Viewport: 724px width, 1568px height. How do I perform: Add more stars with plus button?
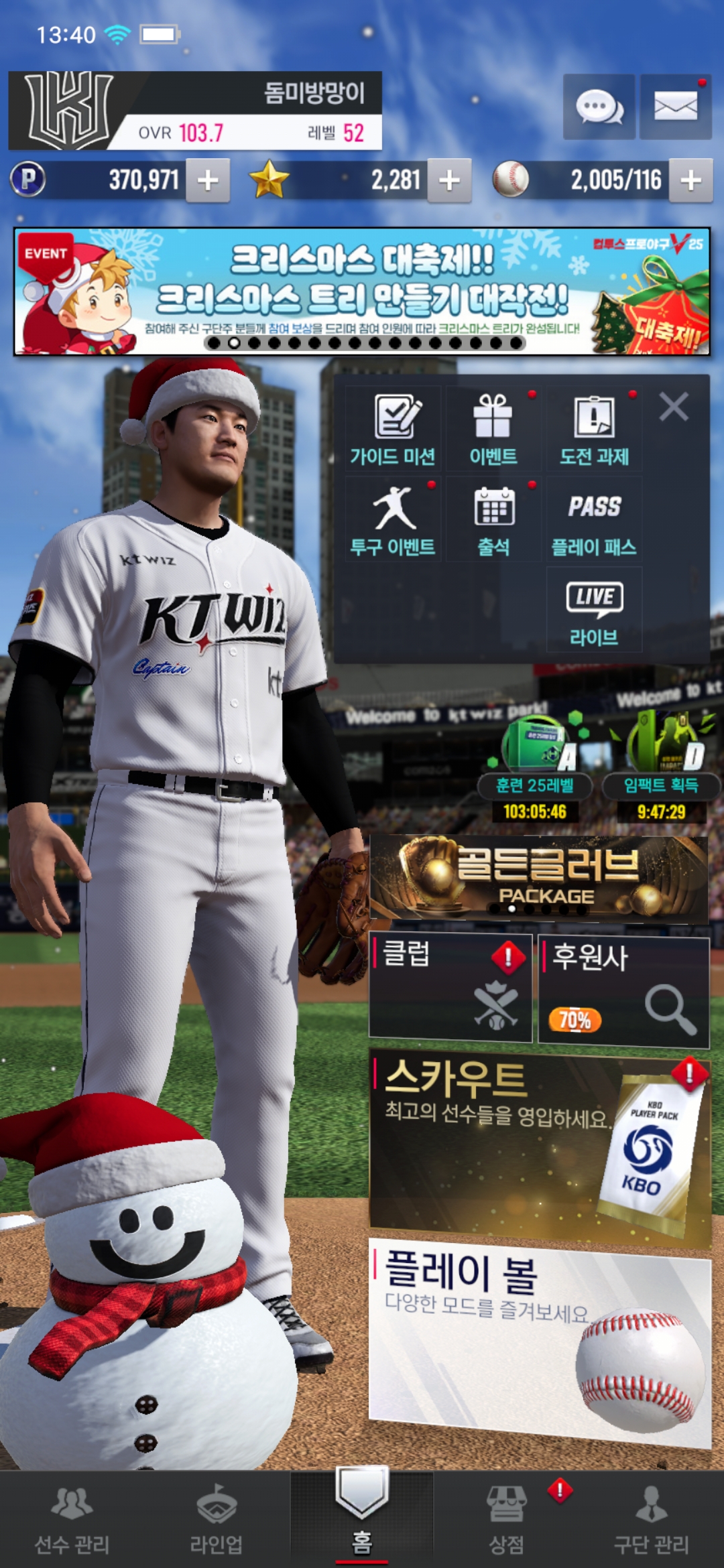click(449, 180)
